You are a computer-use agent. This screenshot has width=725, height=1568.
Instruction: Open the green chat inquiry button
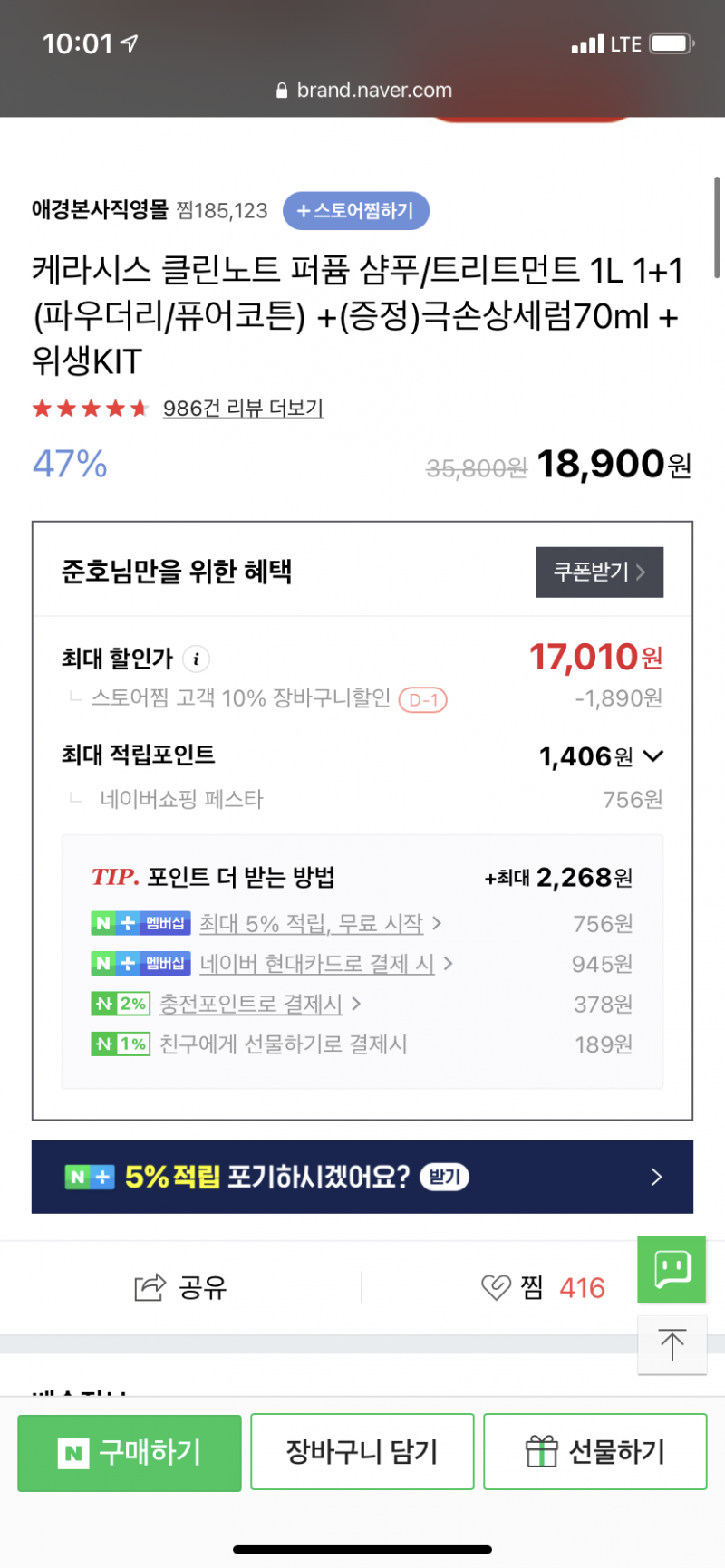click(x=672, y=1269)
